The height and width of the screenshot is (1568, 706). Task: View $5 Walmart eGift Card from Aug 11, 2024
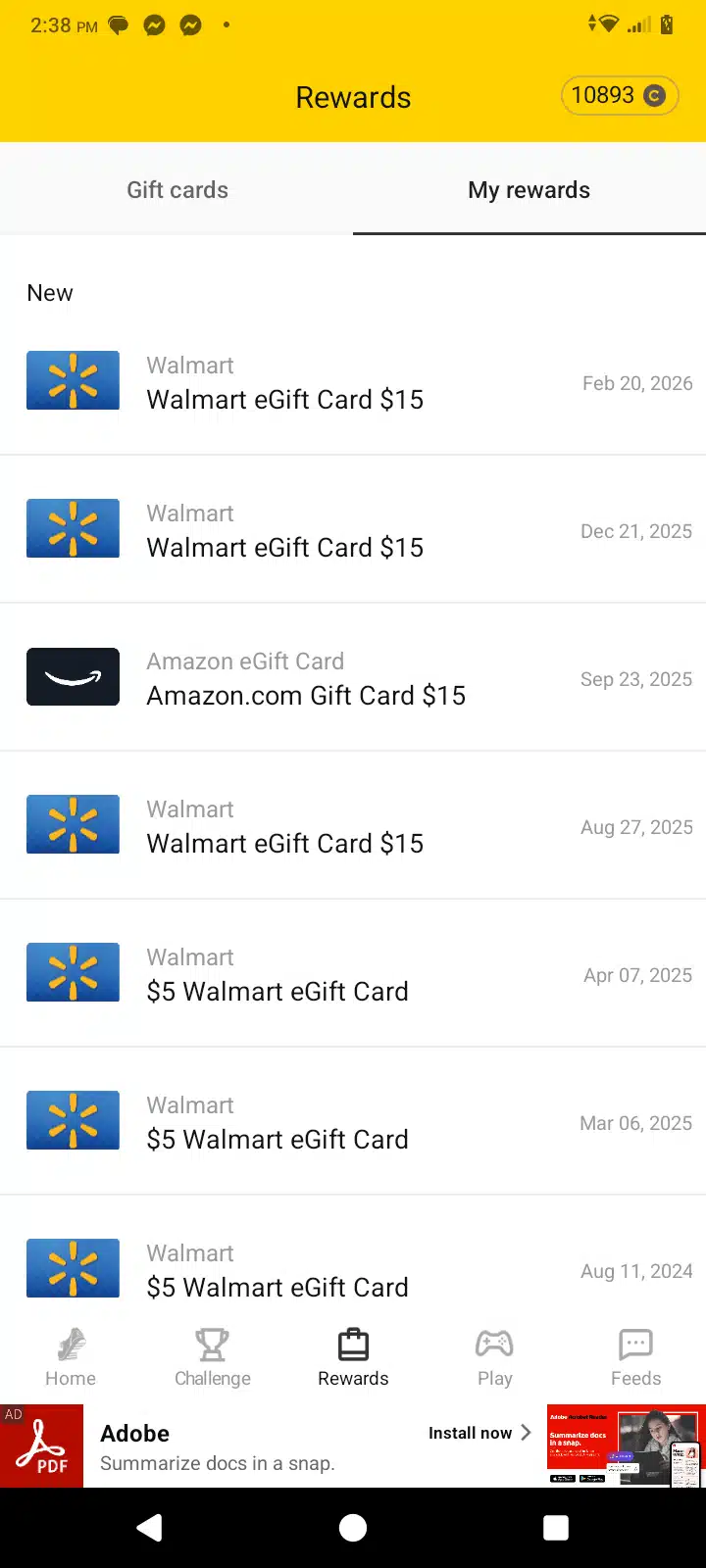point(353,1270)
